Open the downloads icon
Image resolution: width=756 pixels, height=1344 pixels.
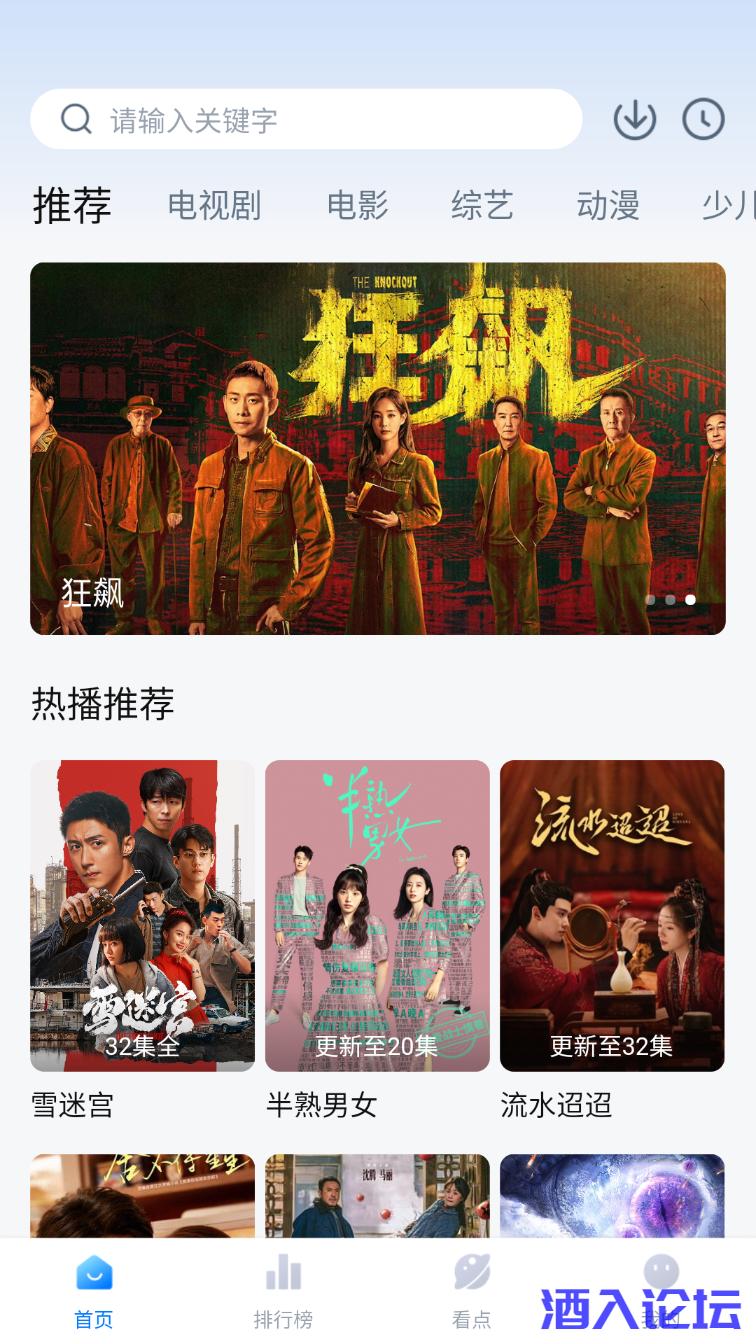tap(634, 120)
